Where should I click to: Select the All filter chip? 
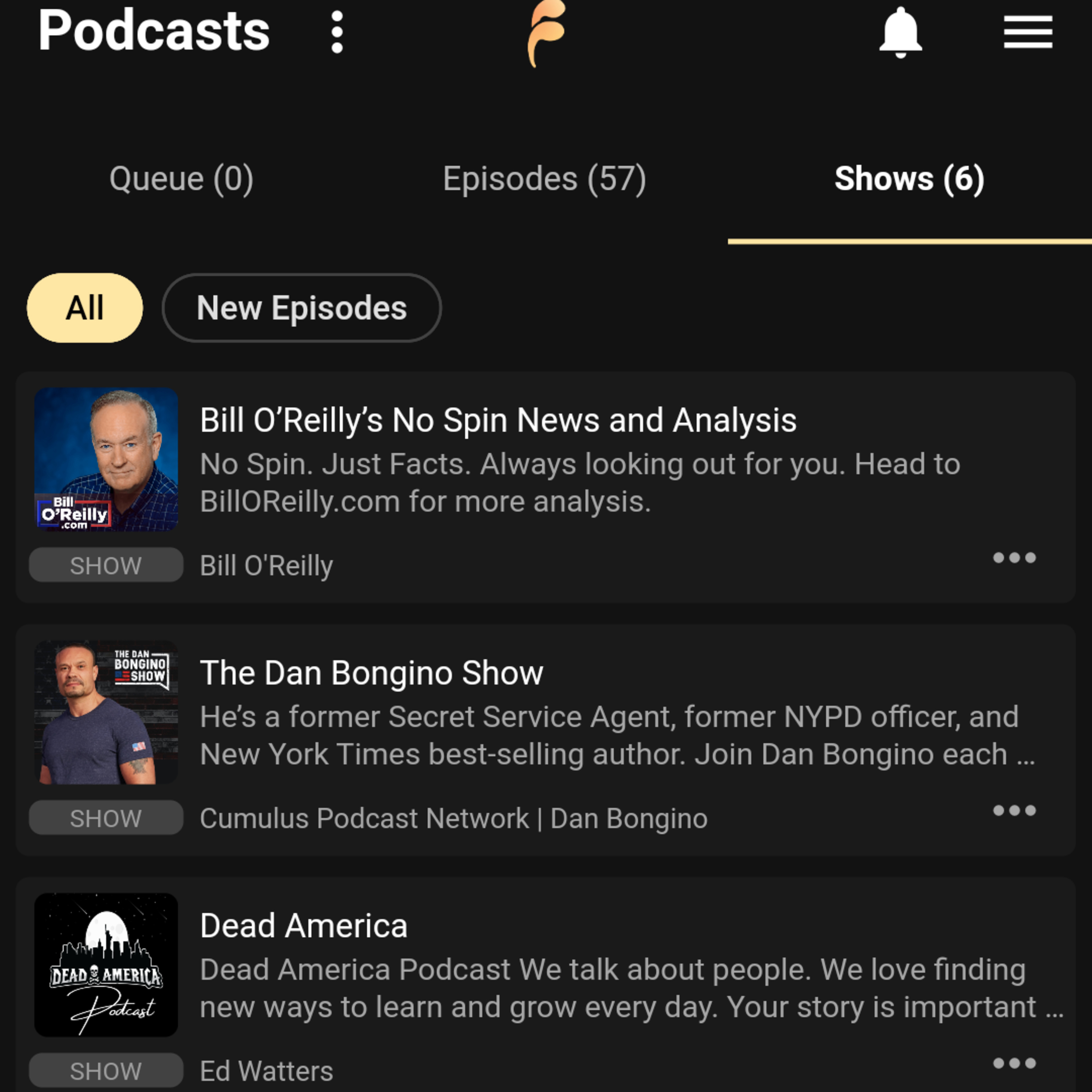[85, 308]
